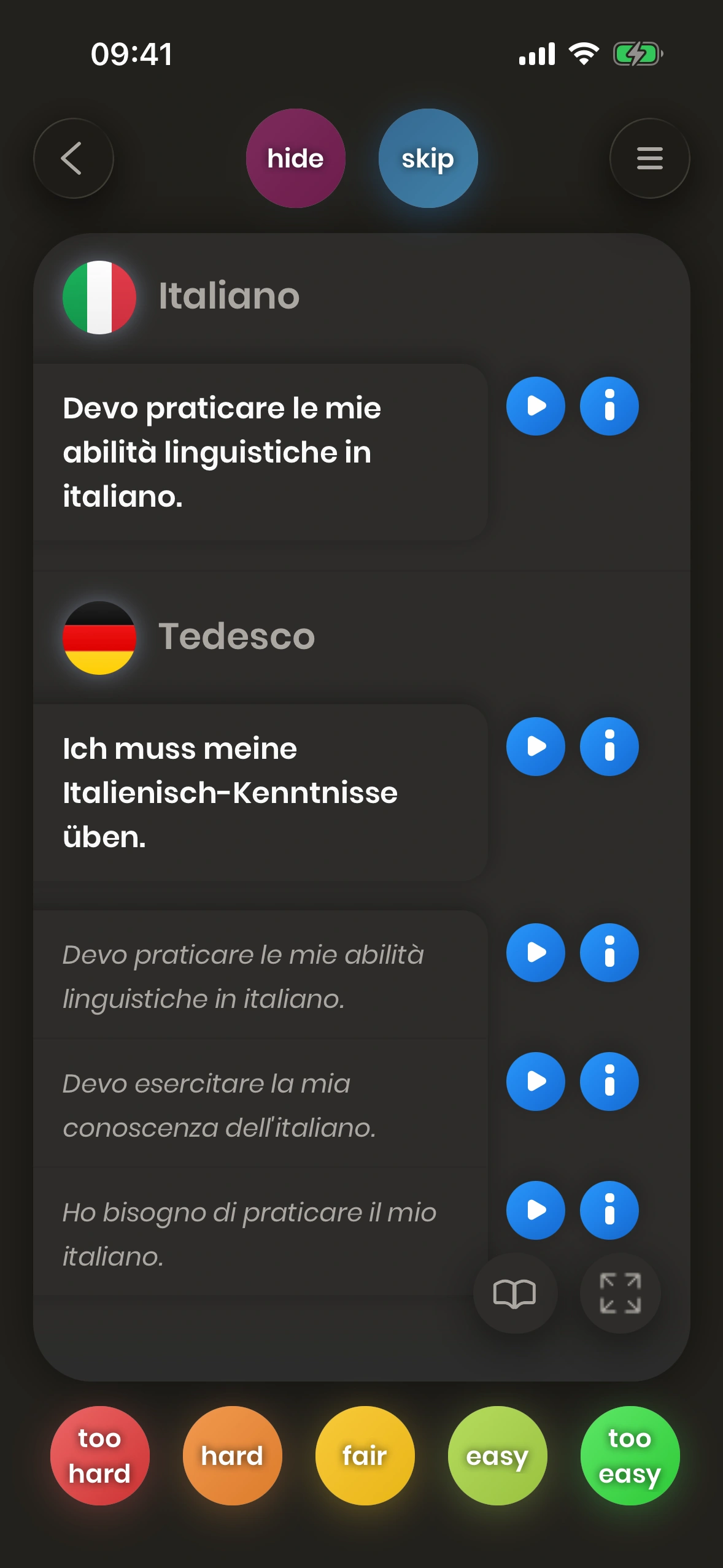Show info for 'Ho bisogno di praticare'
This screenshot has height=1568, width=723.
(609, 1210)
